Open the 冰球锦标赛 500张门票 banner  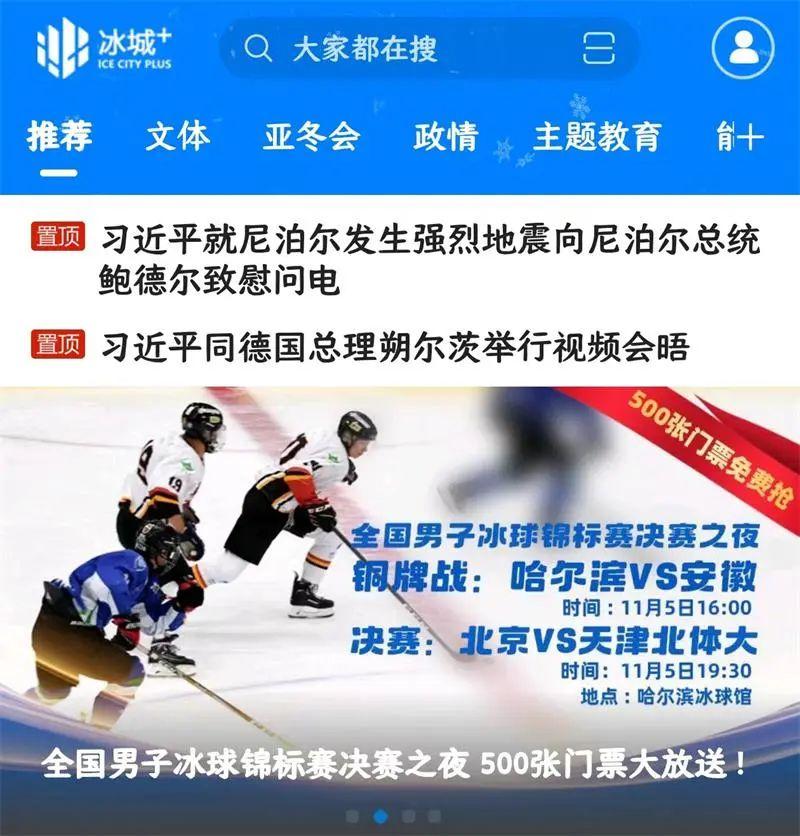point(400,580)
